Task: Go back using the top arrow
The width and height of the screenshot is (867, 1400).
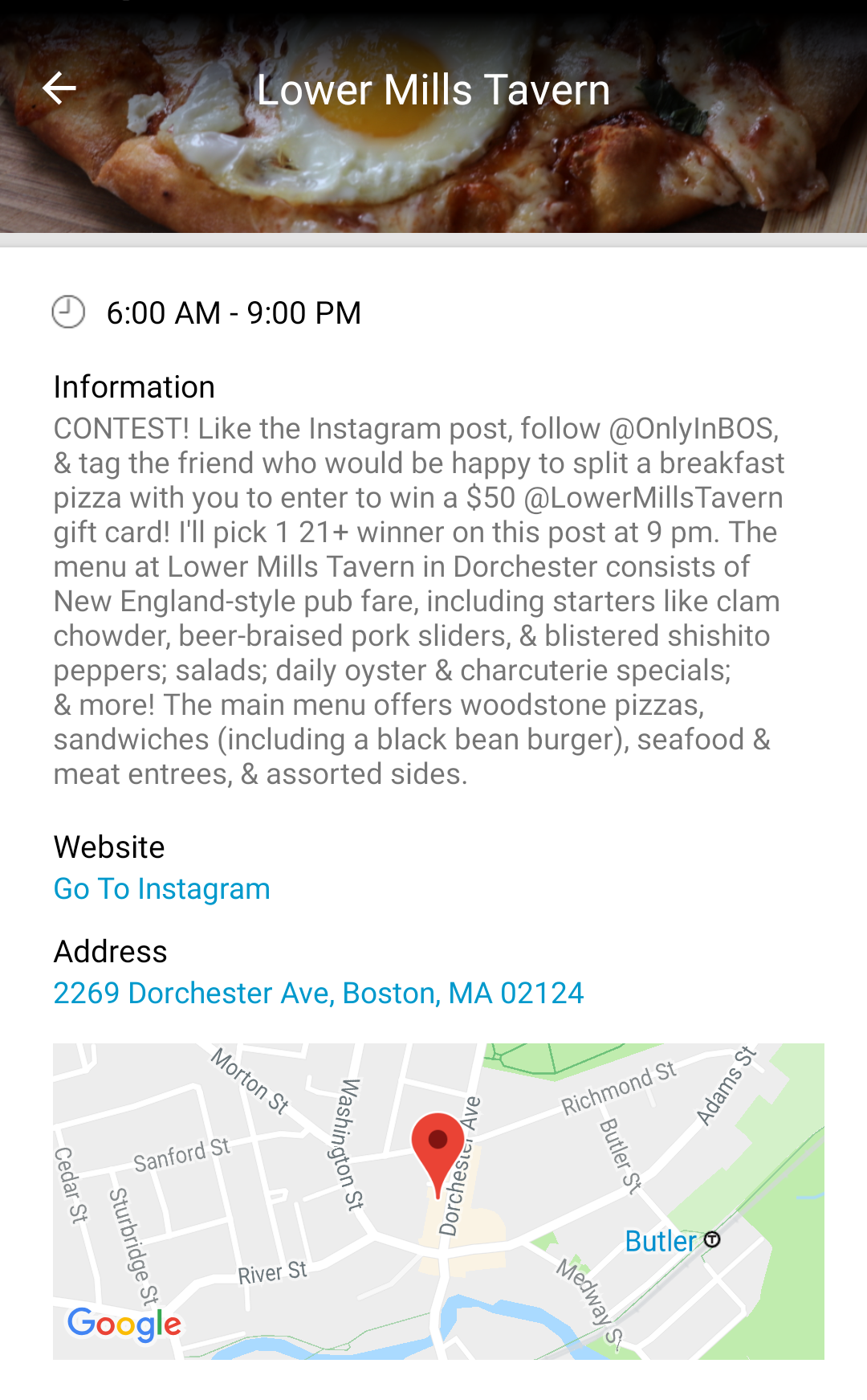Action: pos(59,88)
